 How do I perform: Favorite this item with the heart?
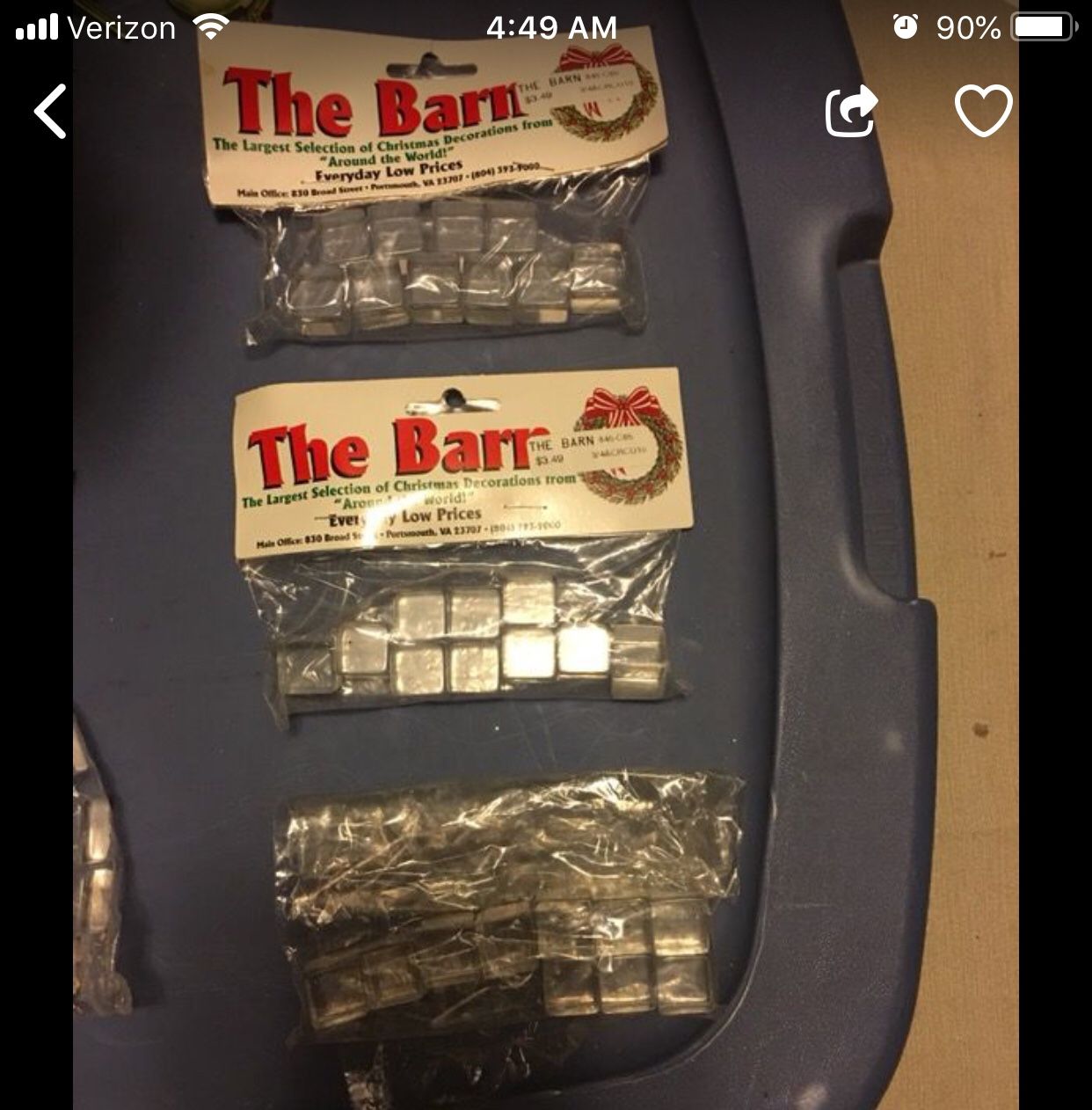pyautogui.click(x=983, y=112)
